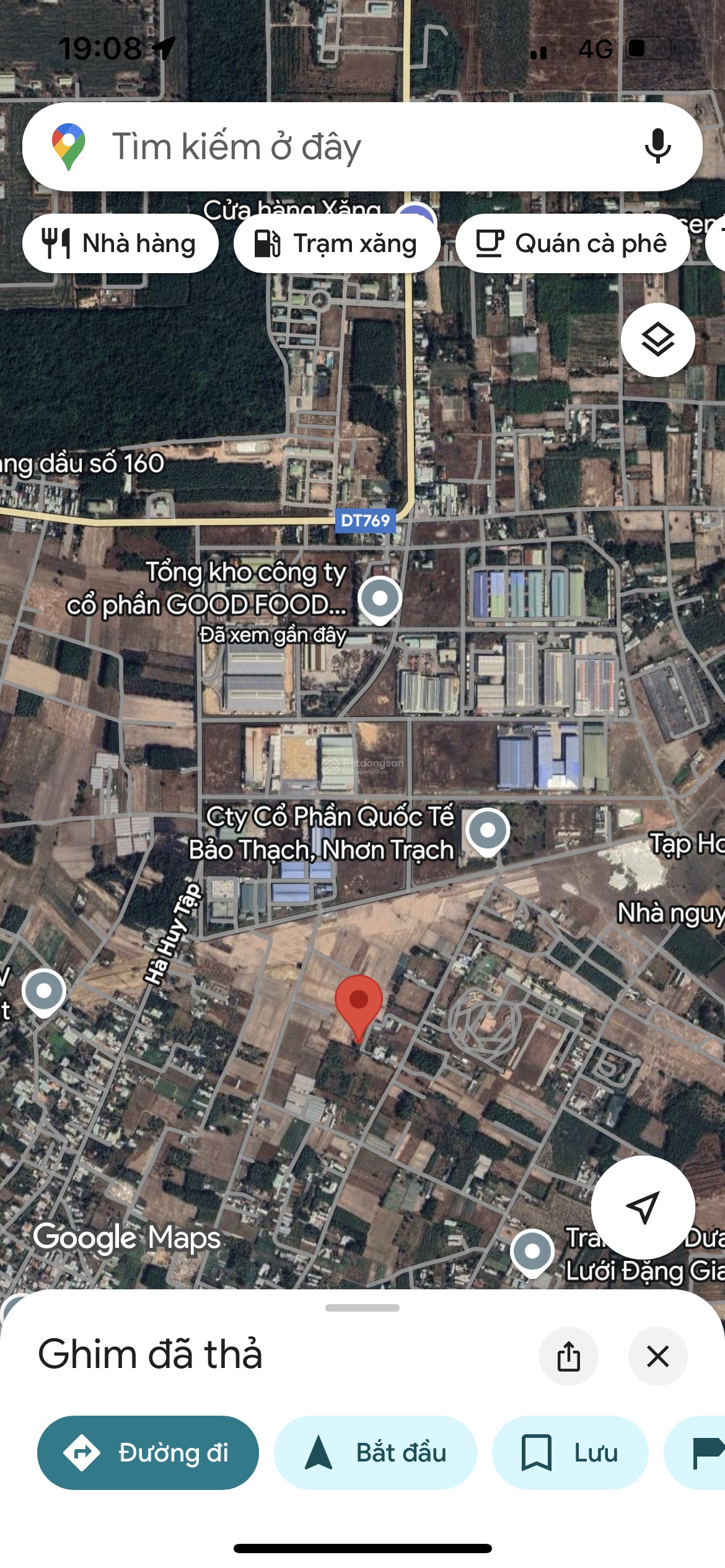Image resolution: width=725 pixels, height=1568 pixels.
Task: Open the GOOD FOOD warehouse place marker
Action: tap(380, 599)
